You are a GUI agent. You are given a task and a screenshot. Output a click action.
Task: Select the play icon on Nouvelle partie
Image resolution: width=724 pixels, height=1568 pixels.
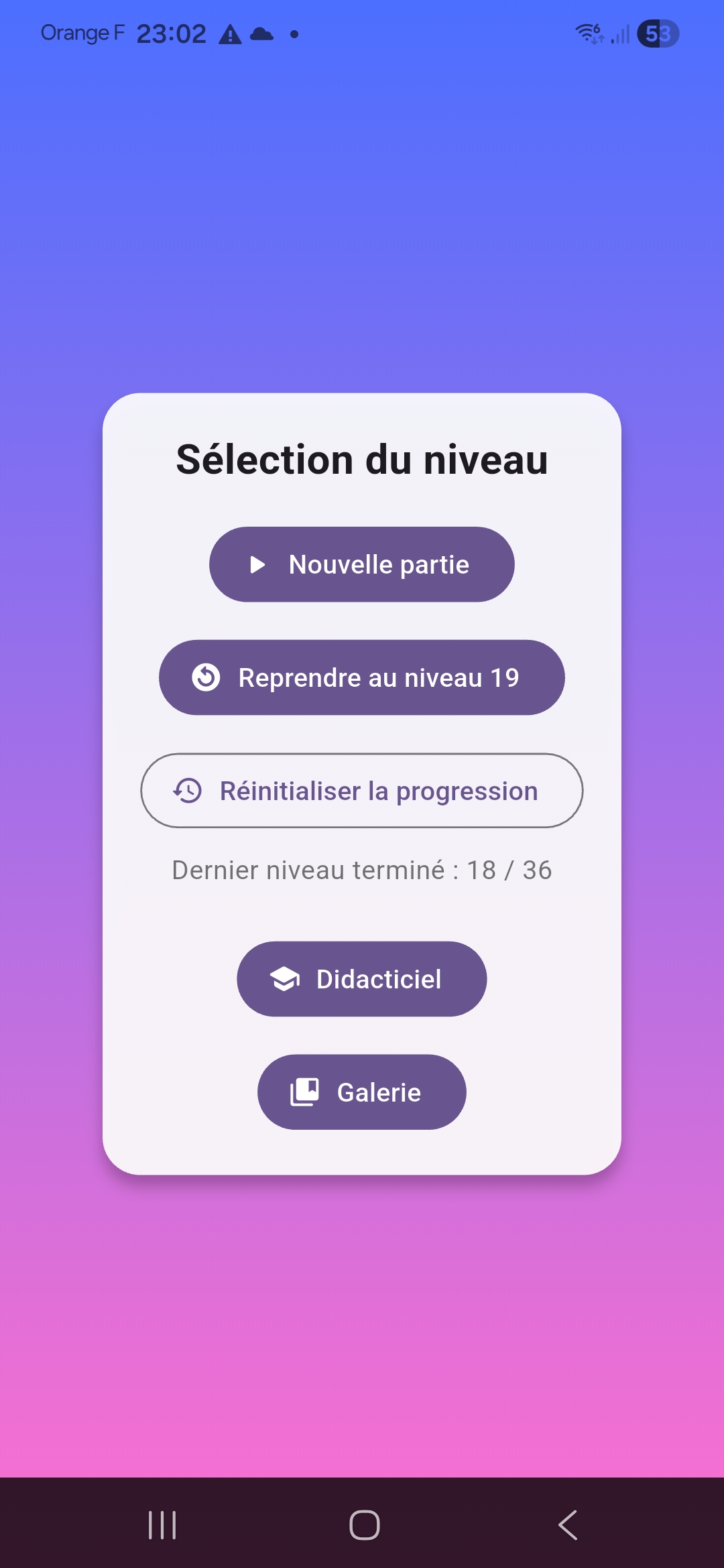[x=258, y=565]
